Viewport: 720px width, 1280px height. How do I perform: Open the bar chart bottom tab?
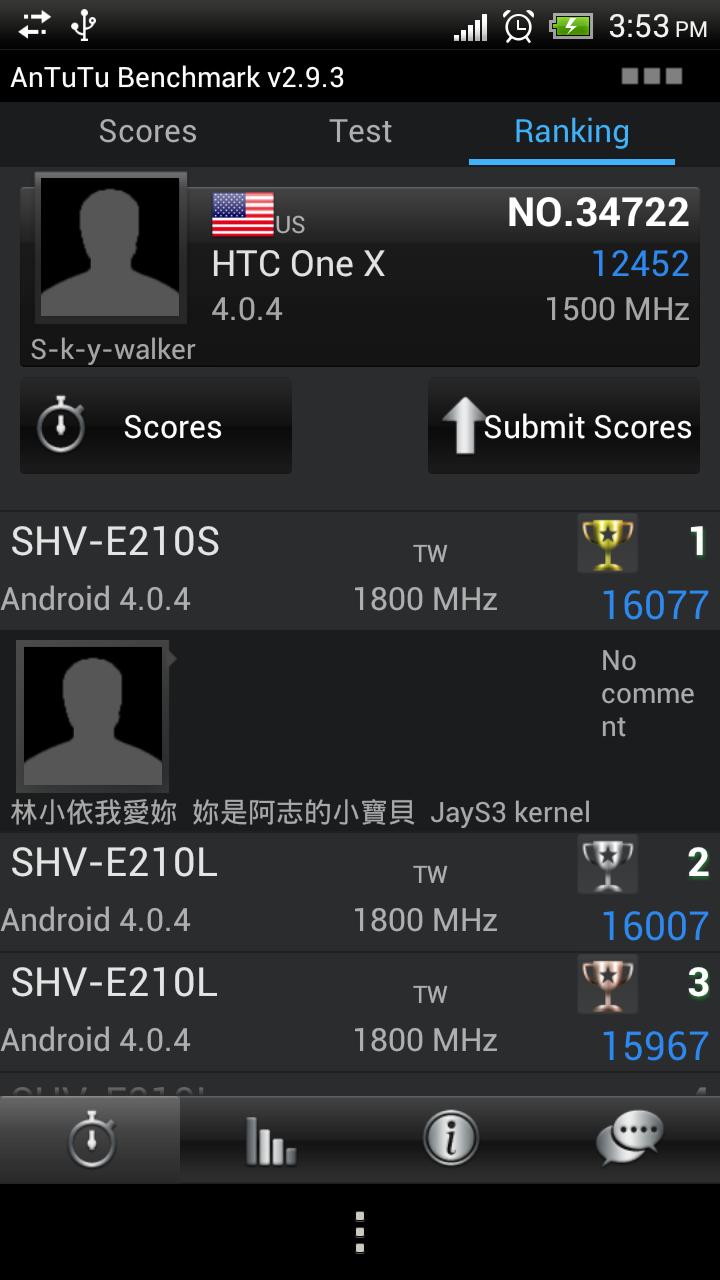point(270,1140)
